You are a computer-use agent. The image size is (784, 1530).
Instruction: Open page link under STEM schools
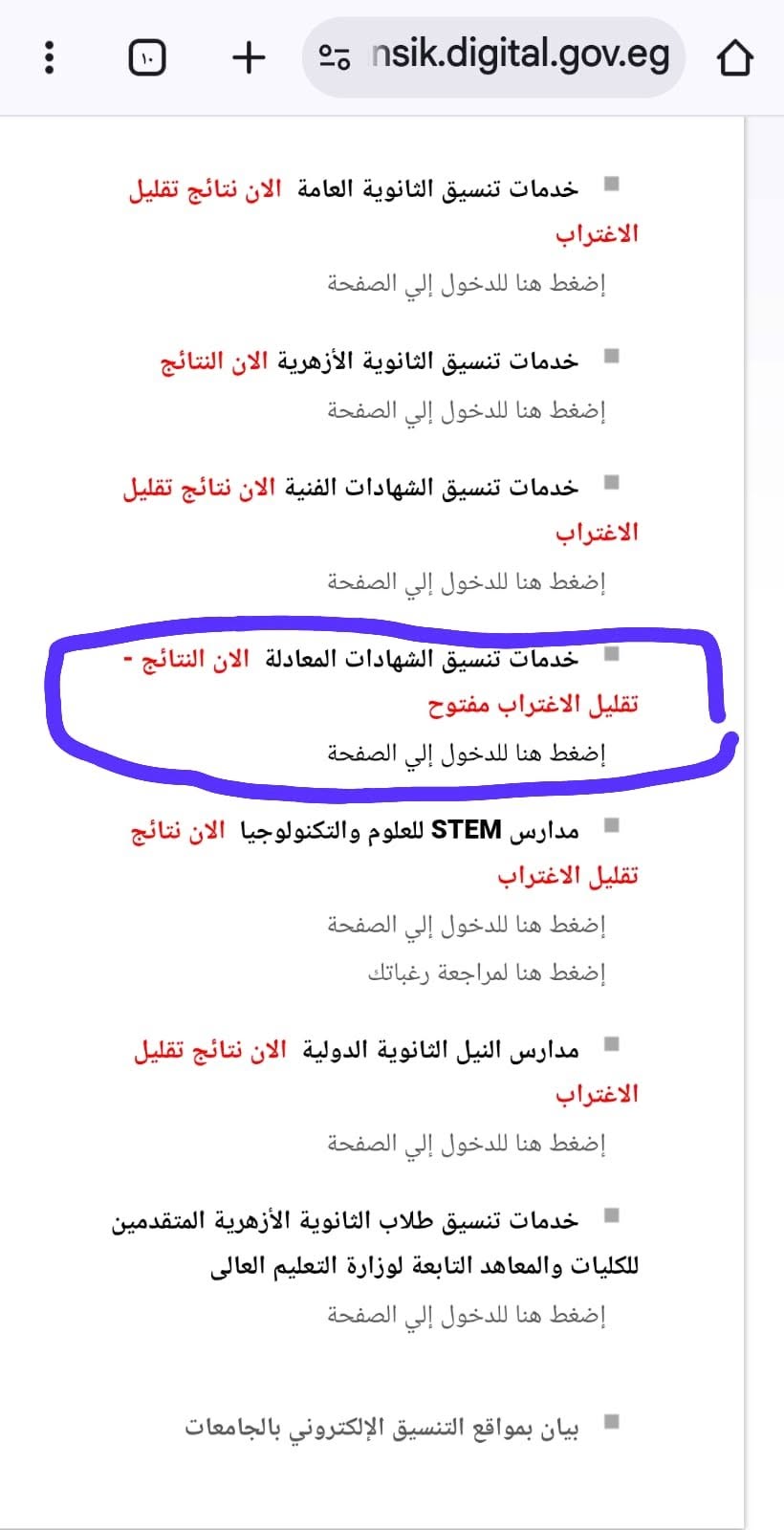pyautogui.click(x=467, y=925)
